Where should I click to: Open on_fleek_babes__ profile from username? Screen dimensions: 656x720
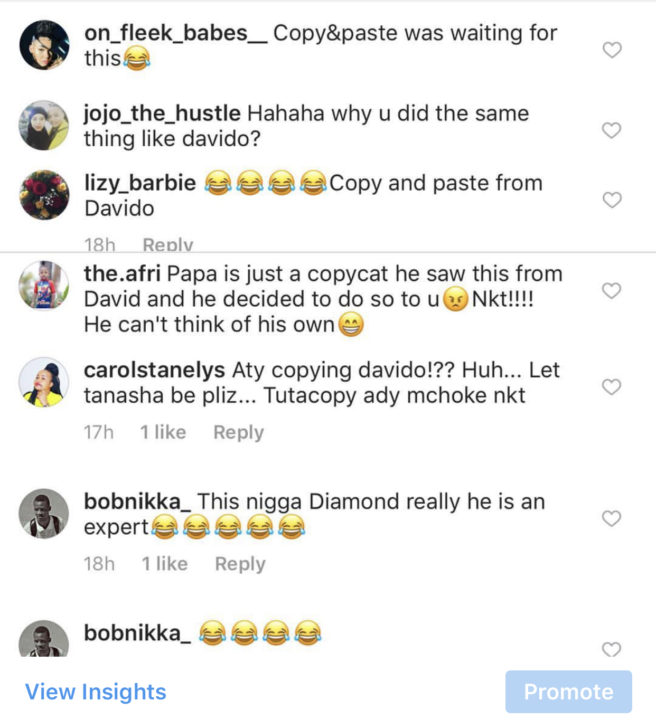click(x=176, y=33)
